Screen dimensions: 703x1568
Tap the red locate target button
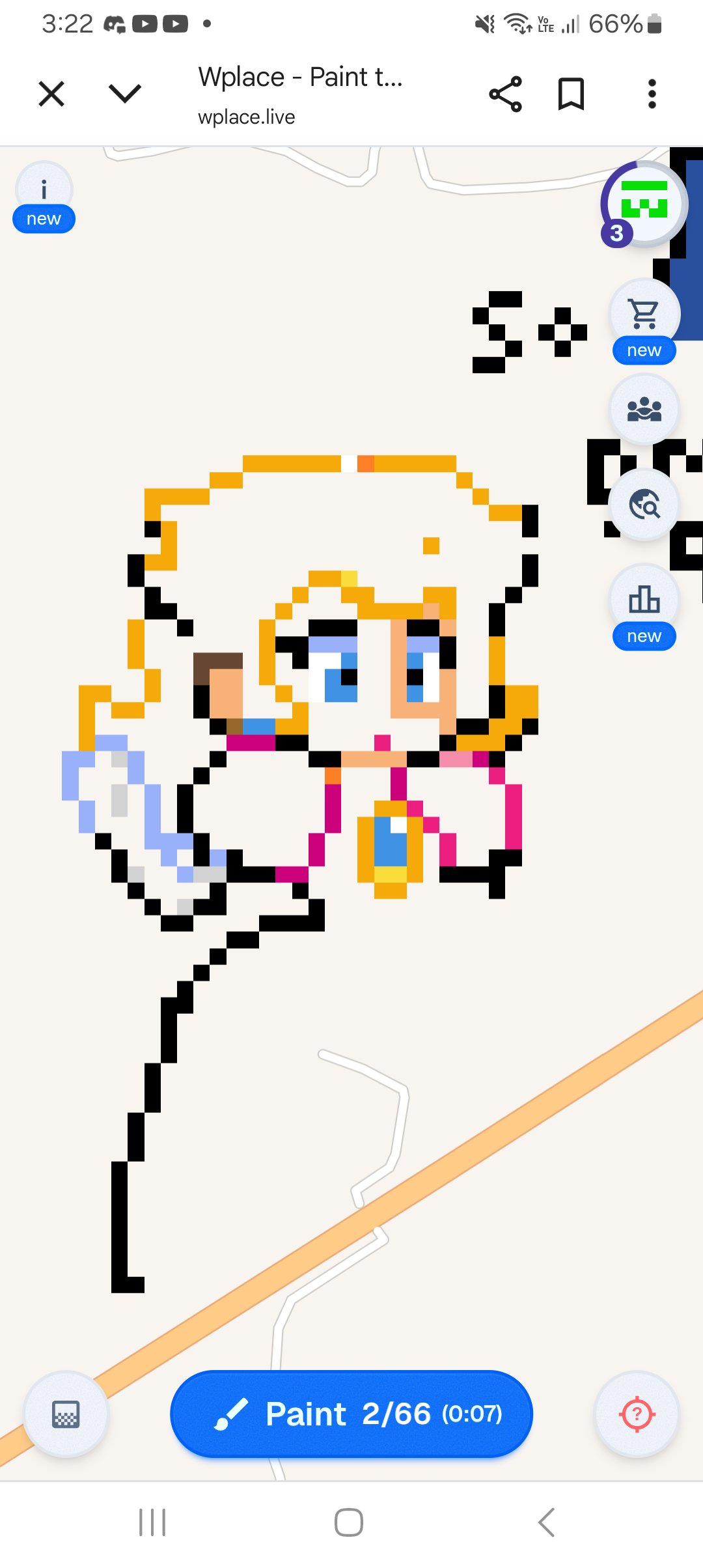637,1414
